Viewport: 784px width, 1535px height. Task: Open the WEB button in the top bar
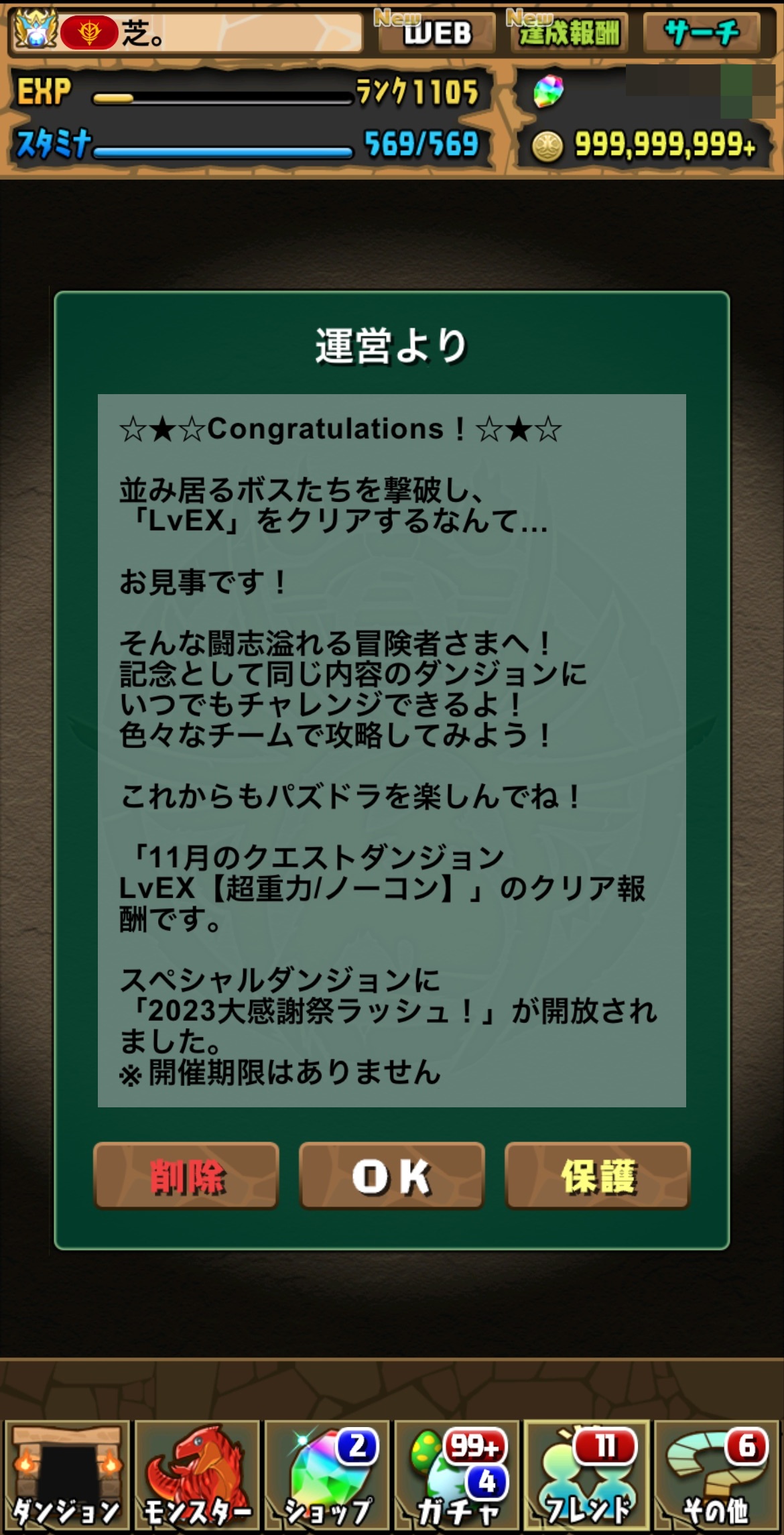pyautogui.click(x=437, y=32)
